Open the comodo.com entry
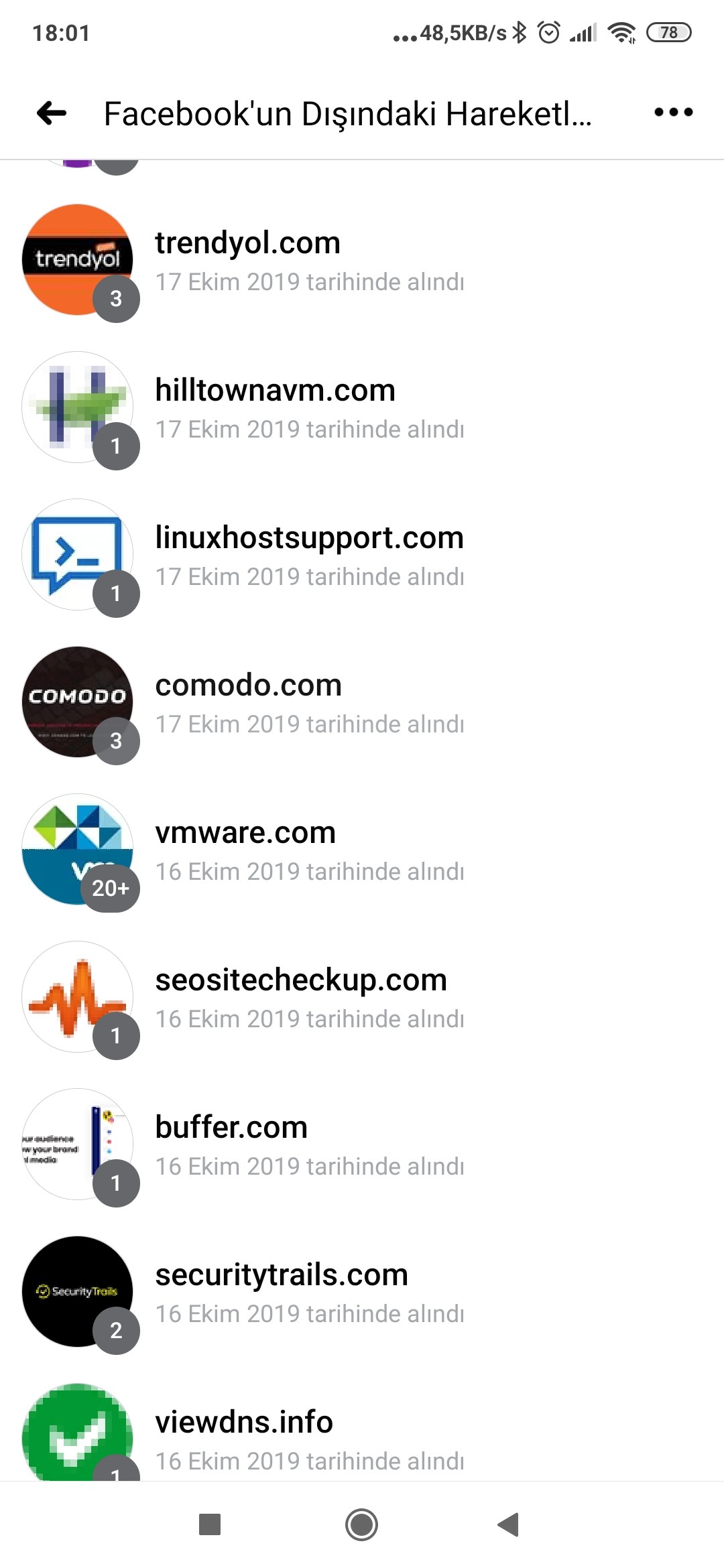Screen dimensions: 724x1568 [362, 702]
